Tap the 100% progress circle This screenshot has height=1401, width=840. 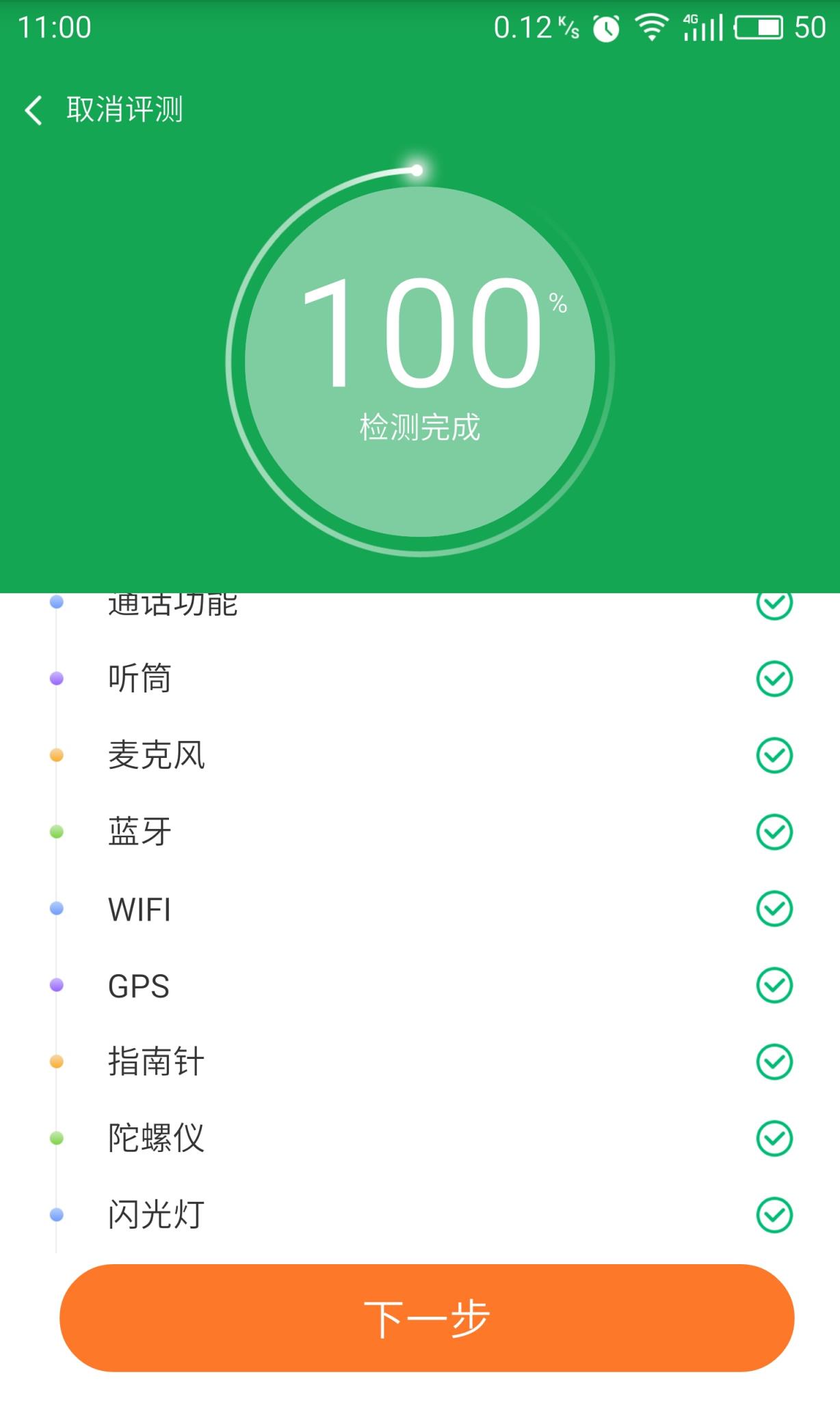(420, 356)
